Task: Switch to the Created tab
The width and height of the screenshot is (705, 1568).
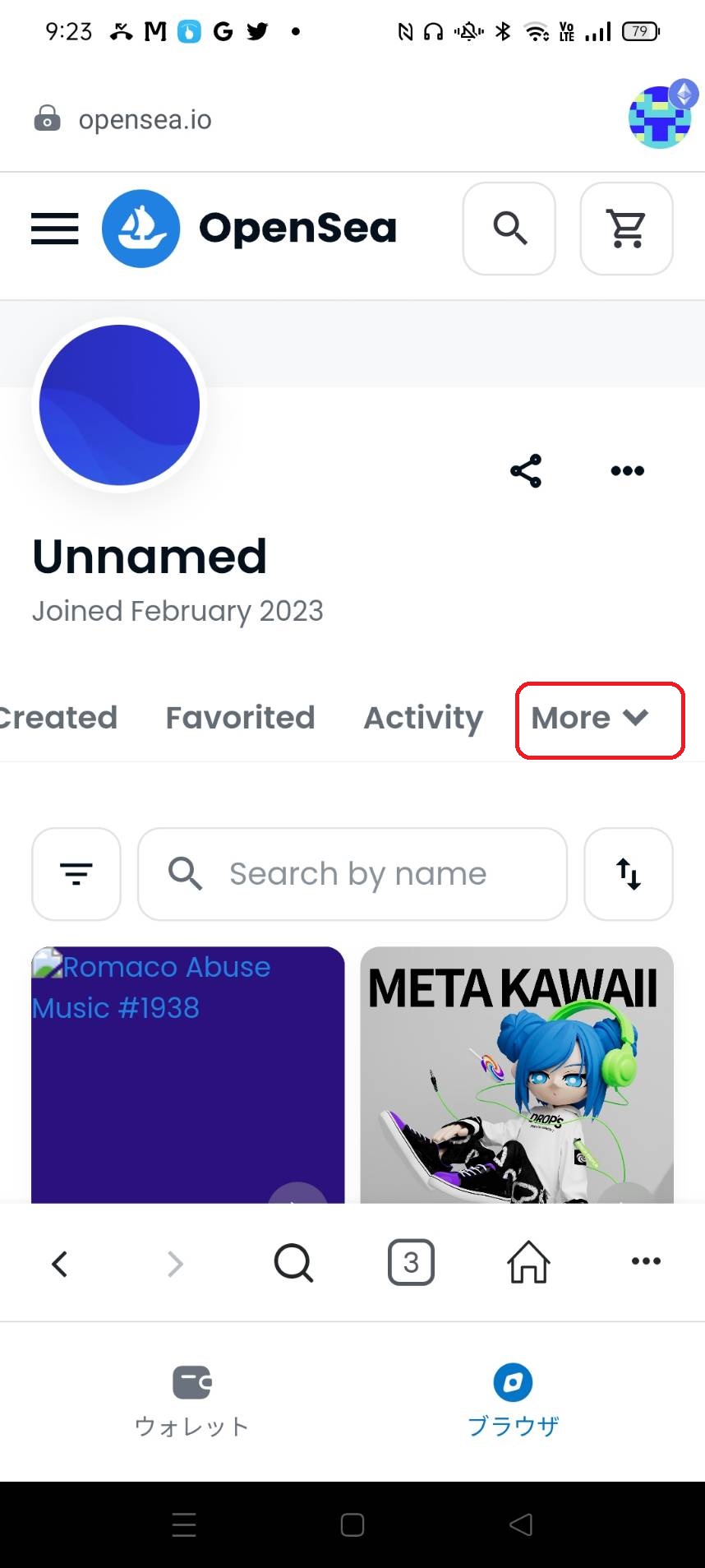Action: [x=58, y=717]
